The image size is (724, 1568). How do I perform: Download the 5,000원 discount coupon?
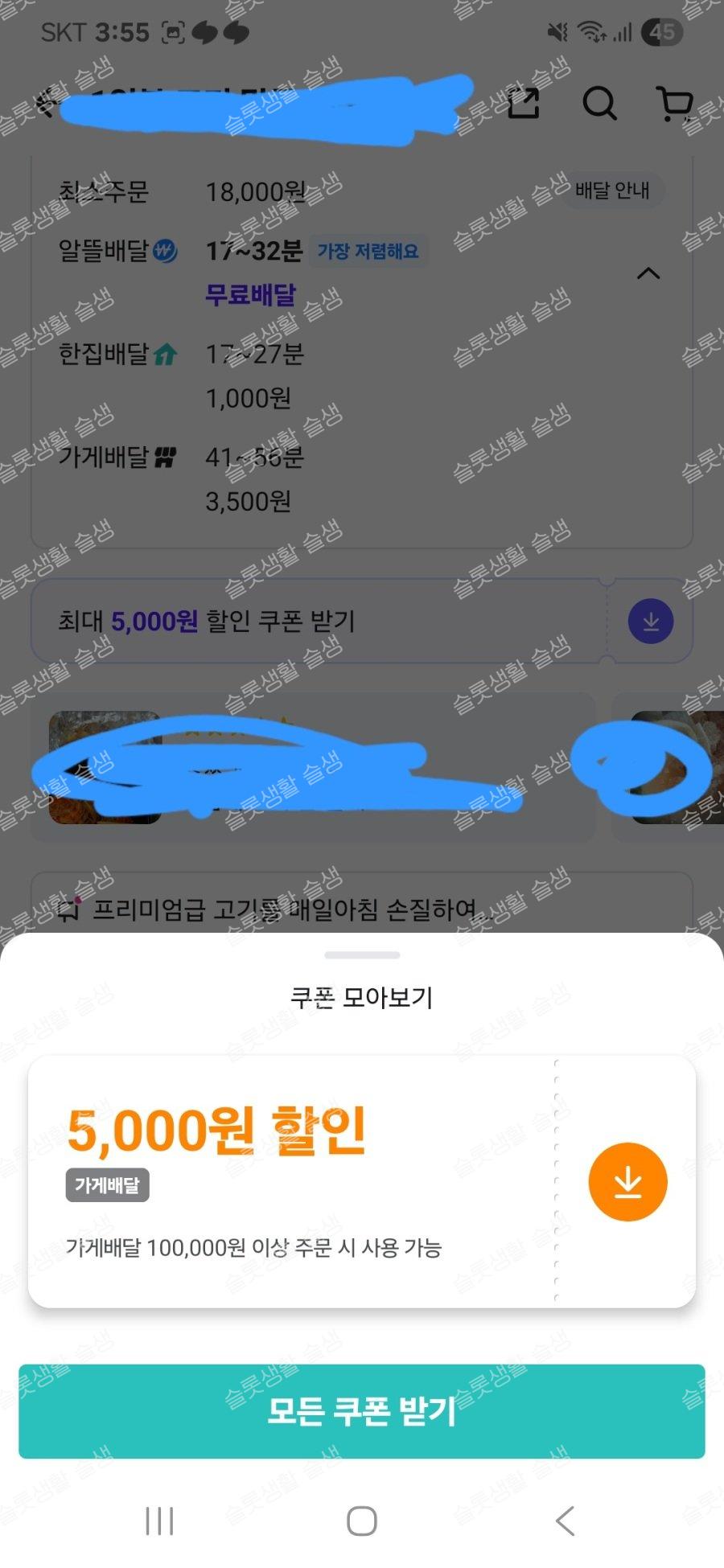627,1182
